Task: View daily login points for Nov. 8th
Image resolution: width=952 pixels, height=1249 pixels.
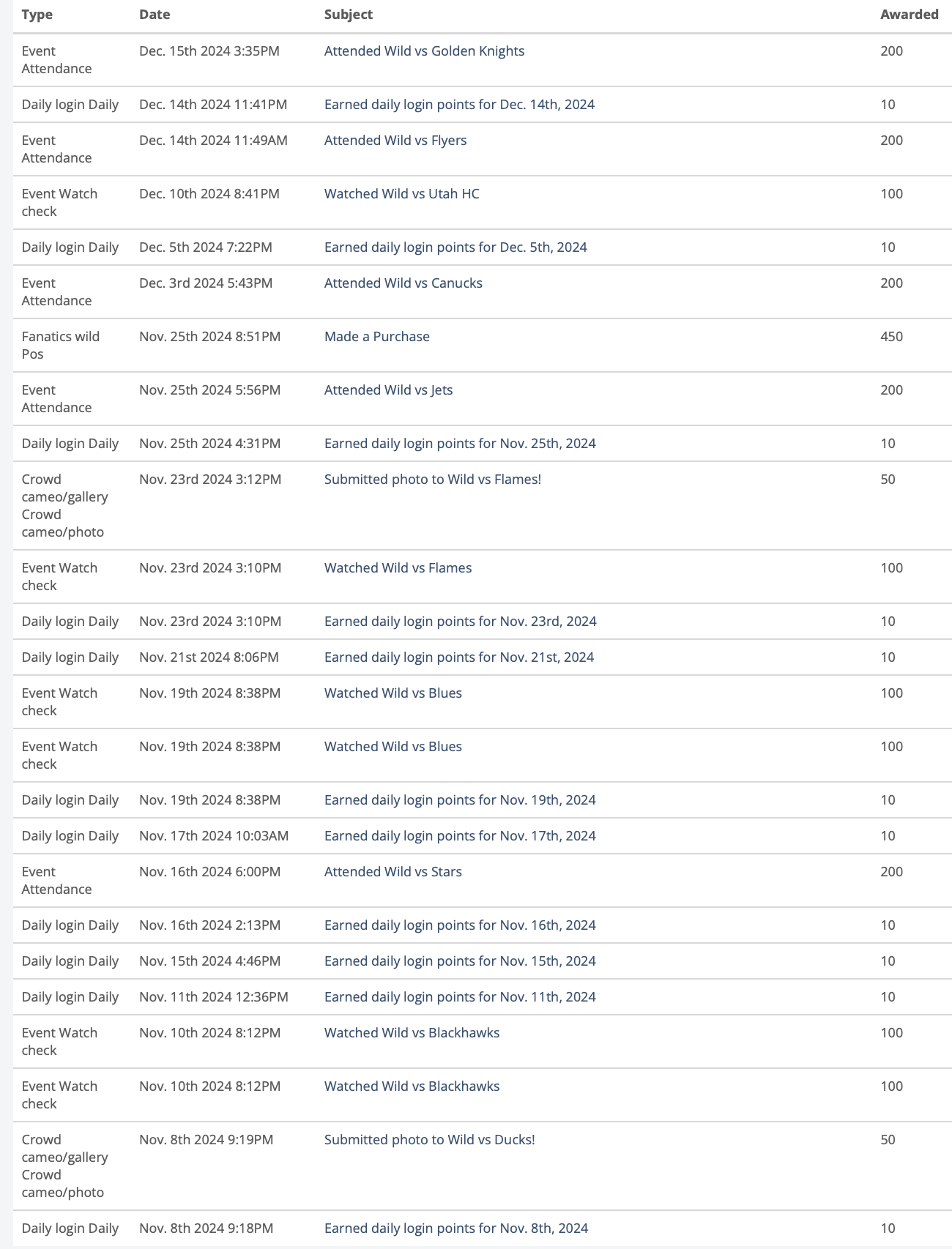Action: point(456,1229)
